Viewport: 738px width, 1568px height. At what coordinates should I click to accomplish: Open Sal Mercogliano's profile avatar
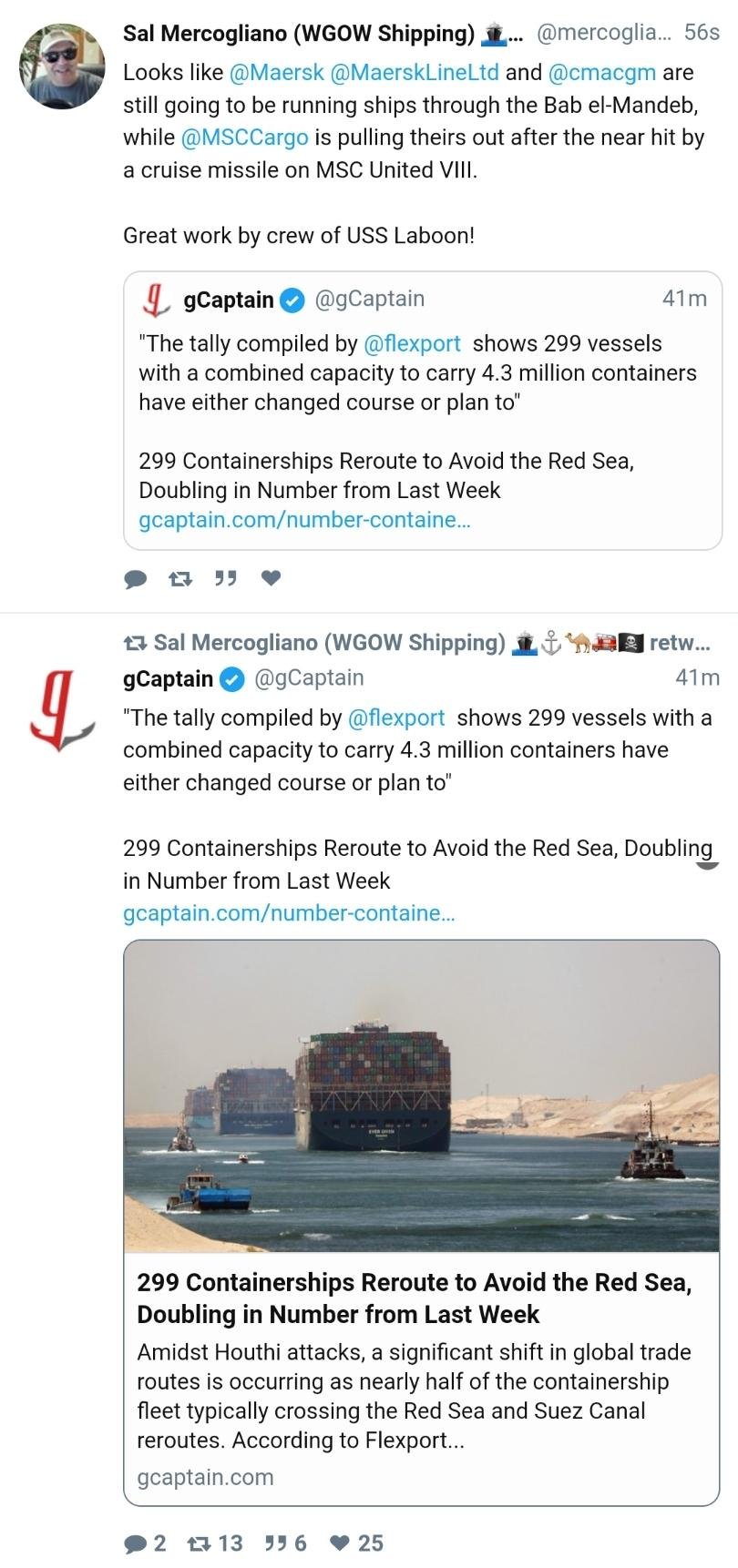[62, 67]
